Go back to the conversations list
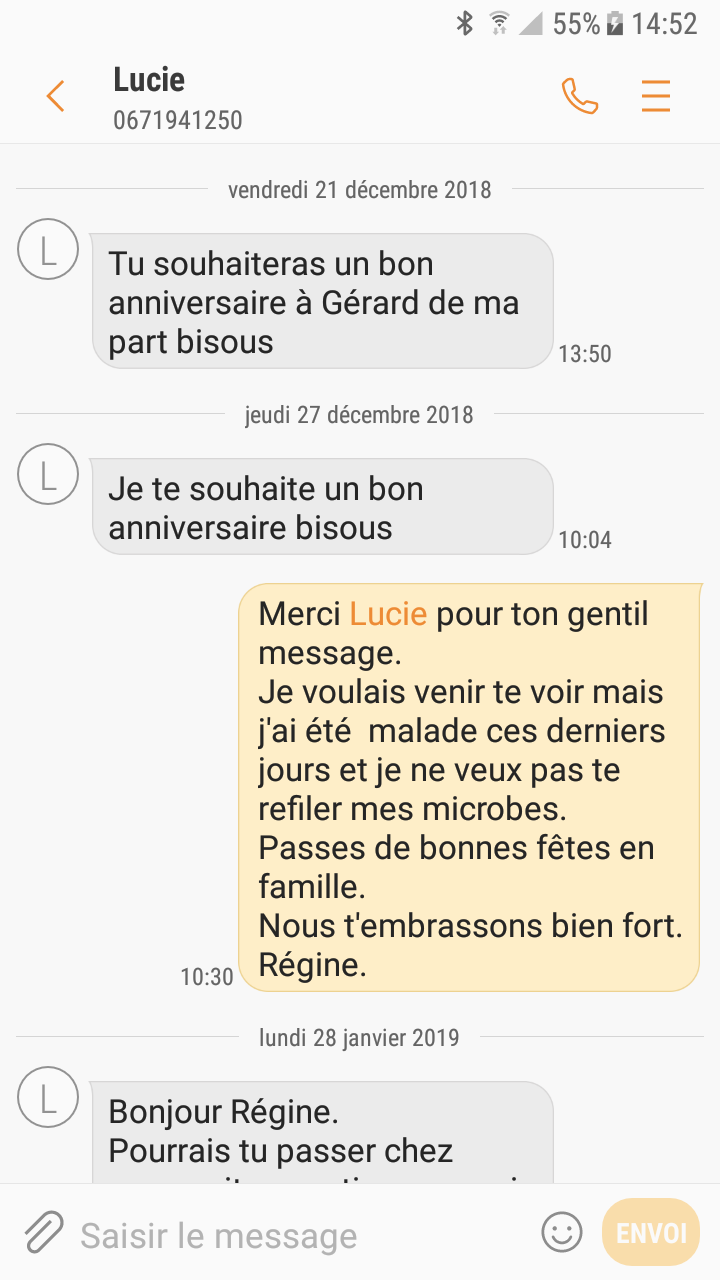Viewport: 720px width, 1280px height. [x=55, y=97]
